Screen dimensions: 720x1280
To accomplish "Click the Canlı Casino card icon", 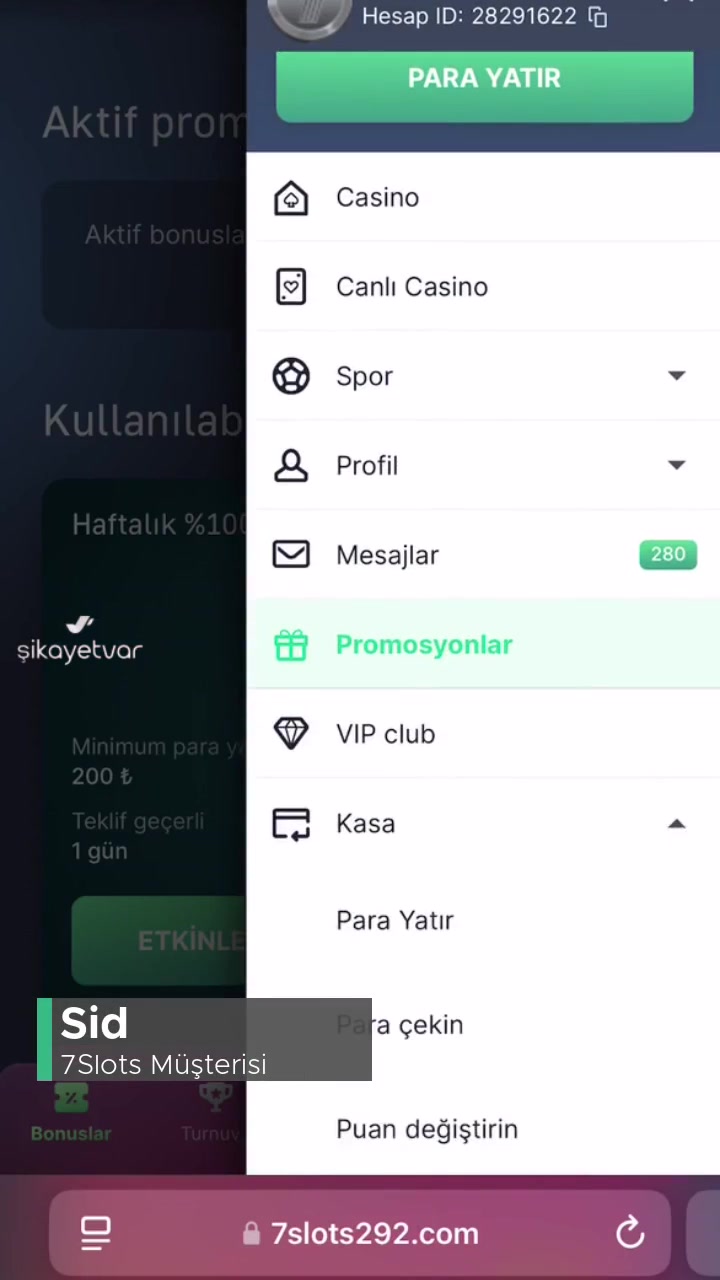I will [x=291, y=287].
